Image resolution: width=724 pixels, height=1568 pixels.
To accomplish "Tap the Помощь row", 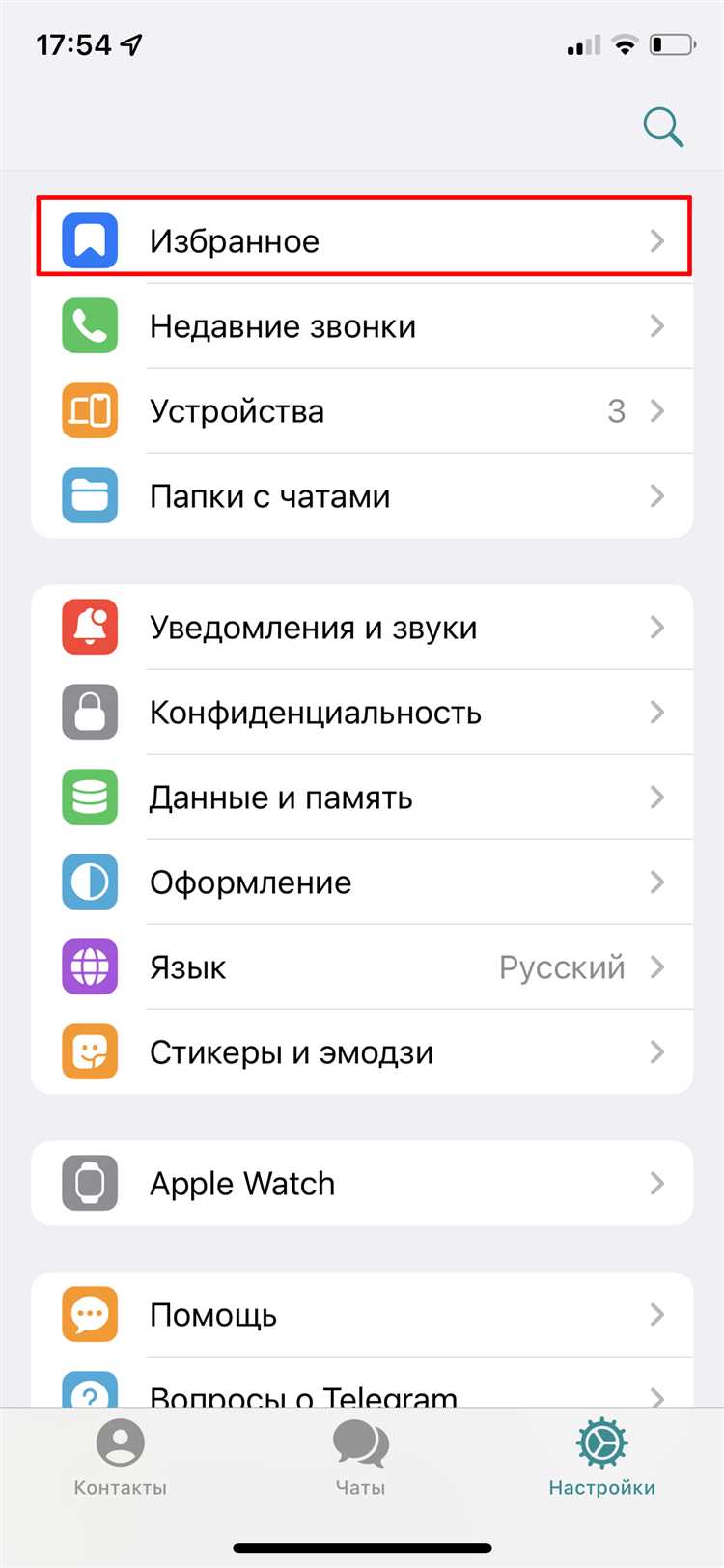I will click(362, 1315).
